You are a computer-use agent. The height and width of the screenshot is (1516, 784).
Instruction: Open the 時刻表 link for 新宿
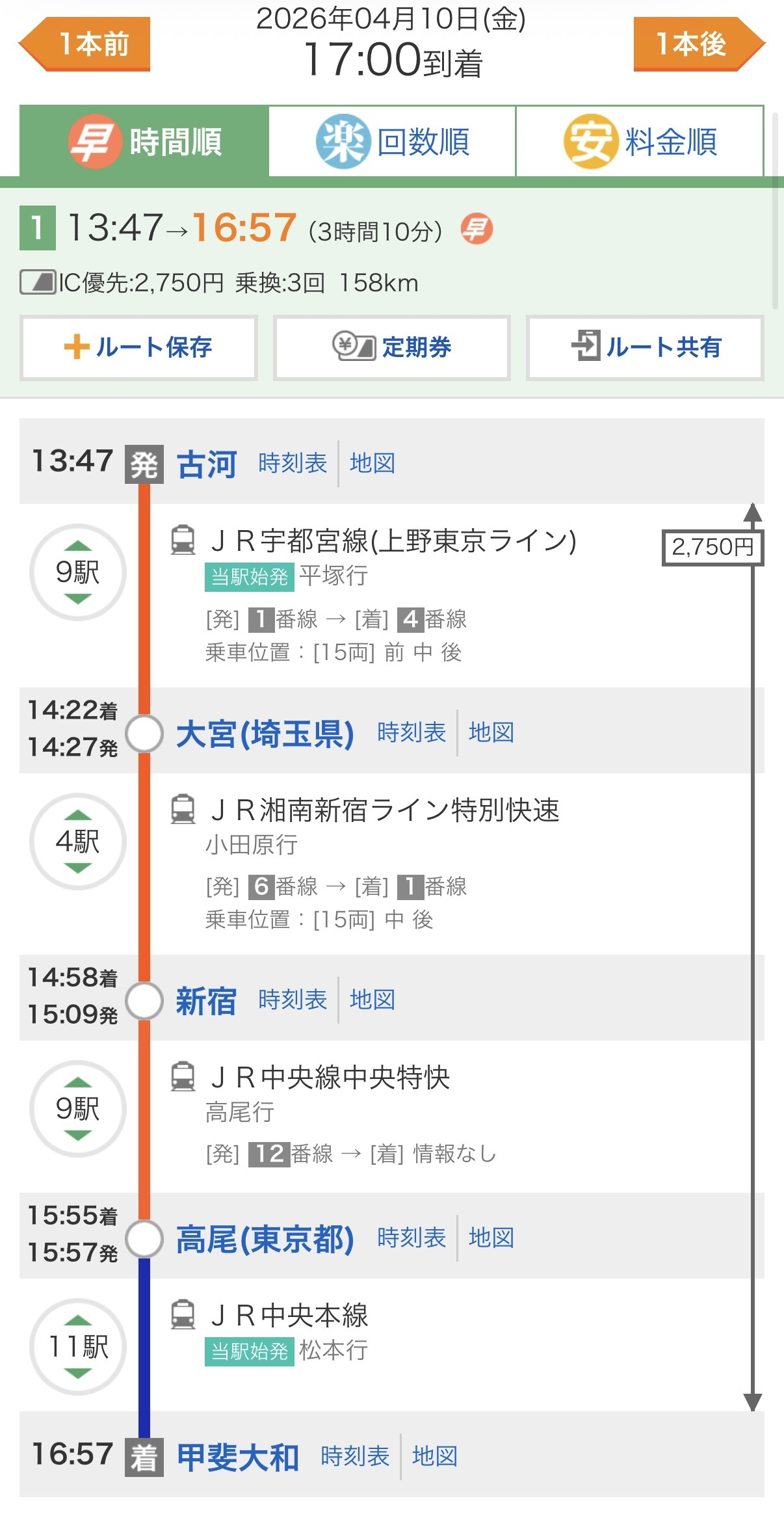point(293,1000)
